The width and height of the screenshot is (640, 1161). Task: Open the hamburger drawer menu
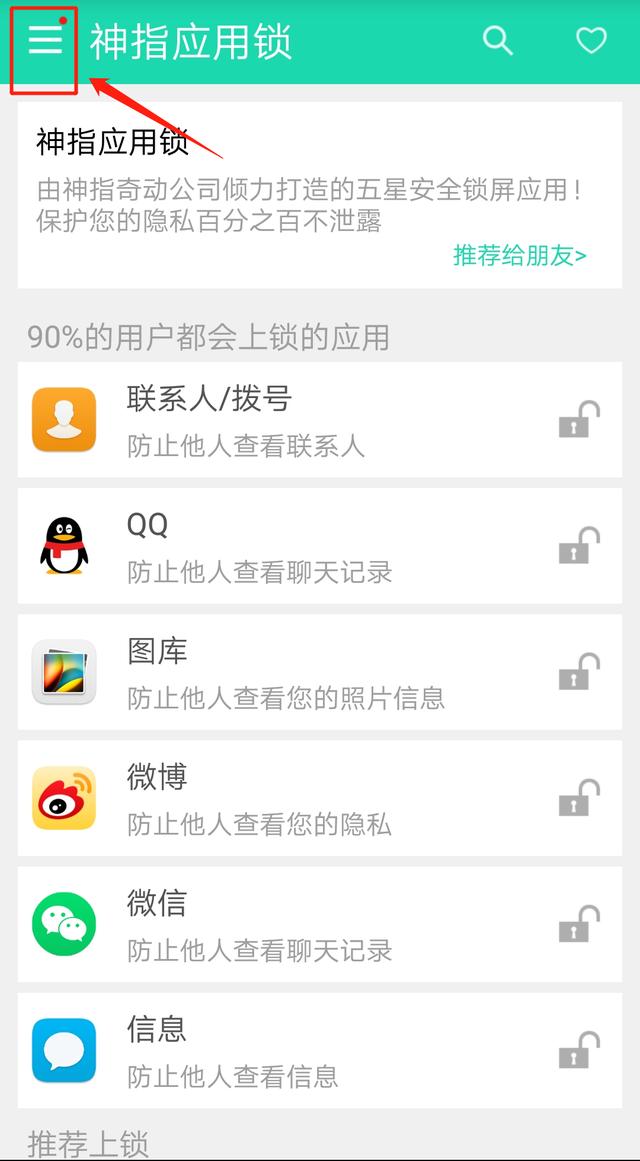[x=44, y=41]
